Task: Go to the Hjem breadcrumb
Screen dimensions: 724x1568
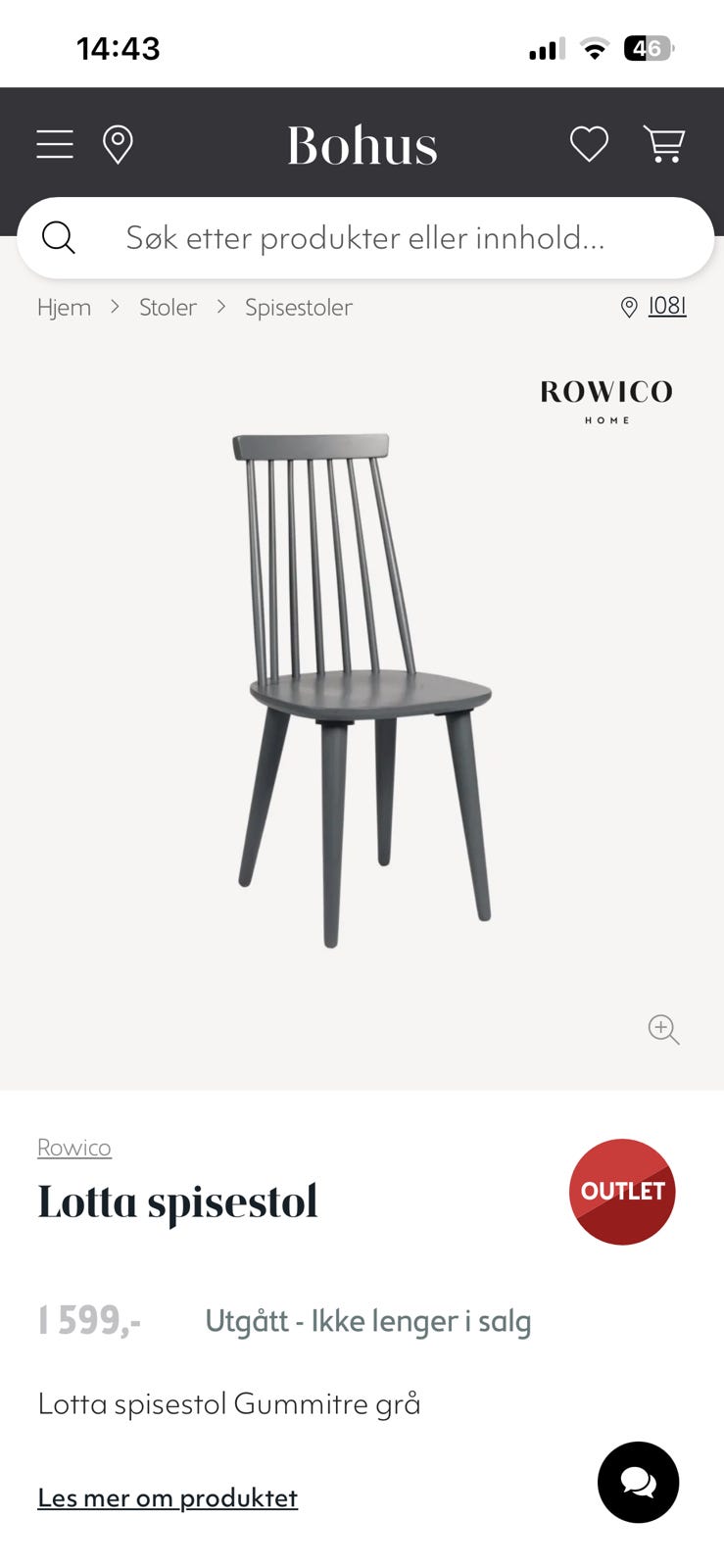Action: pos(64,308)
